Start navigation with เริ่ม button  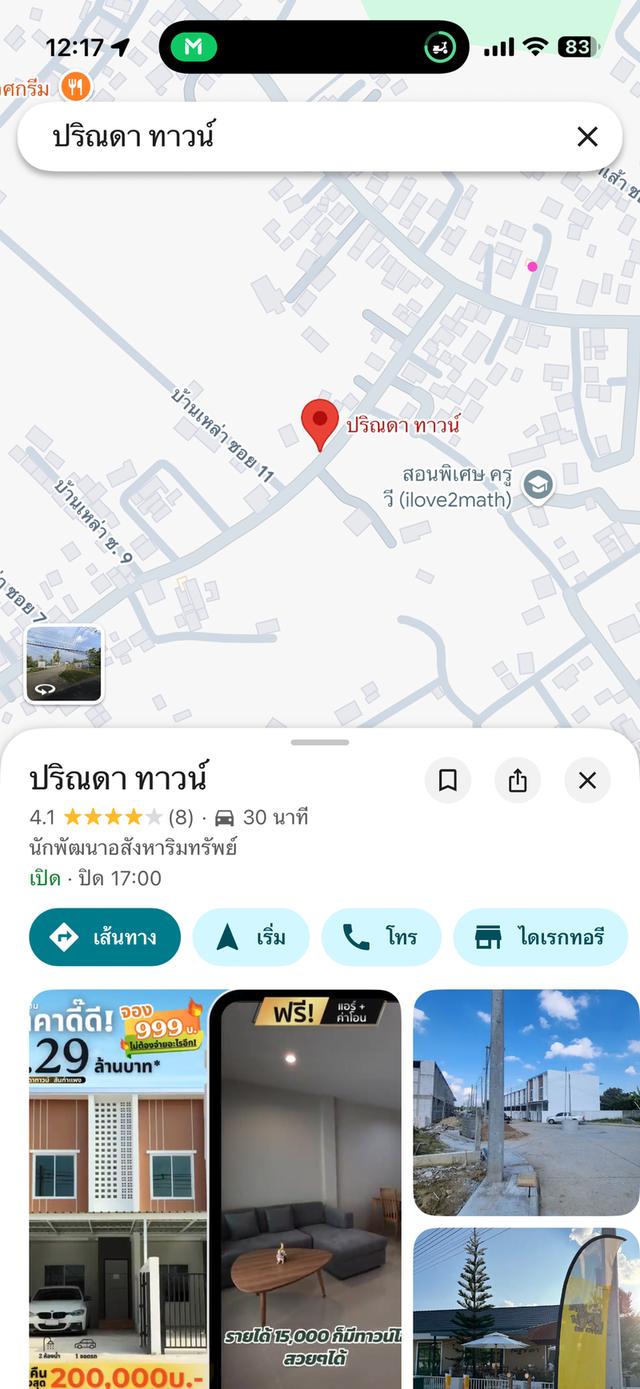tap(251, 937)
